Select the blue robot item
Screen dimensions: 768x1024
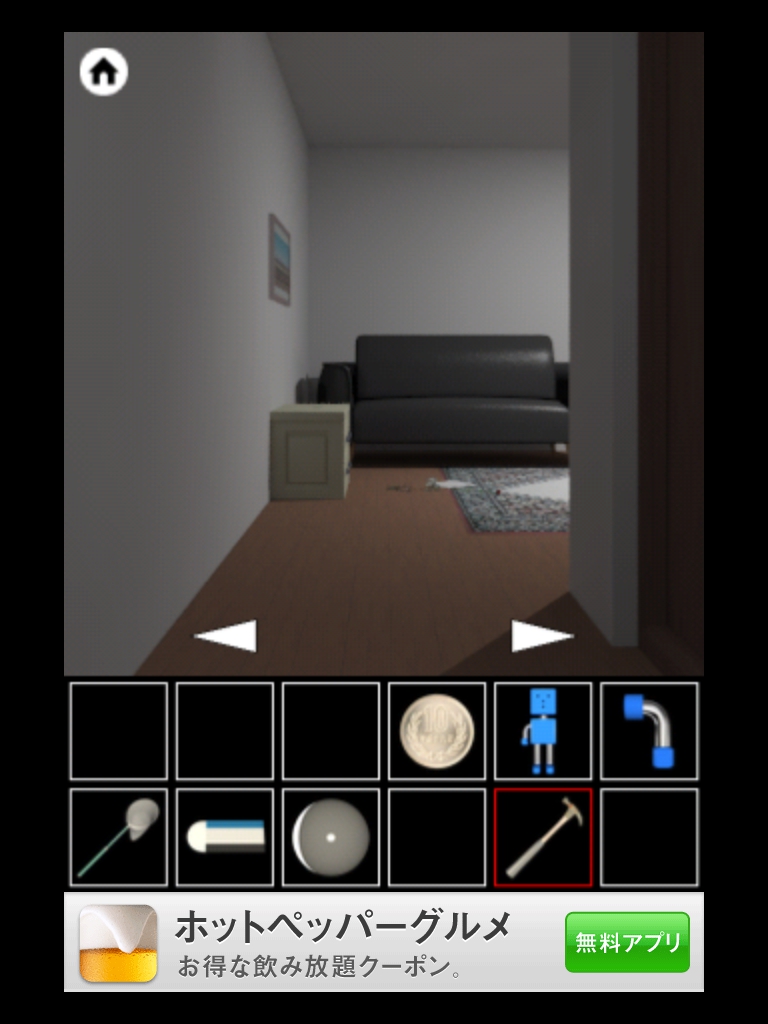tap(543, 731)
